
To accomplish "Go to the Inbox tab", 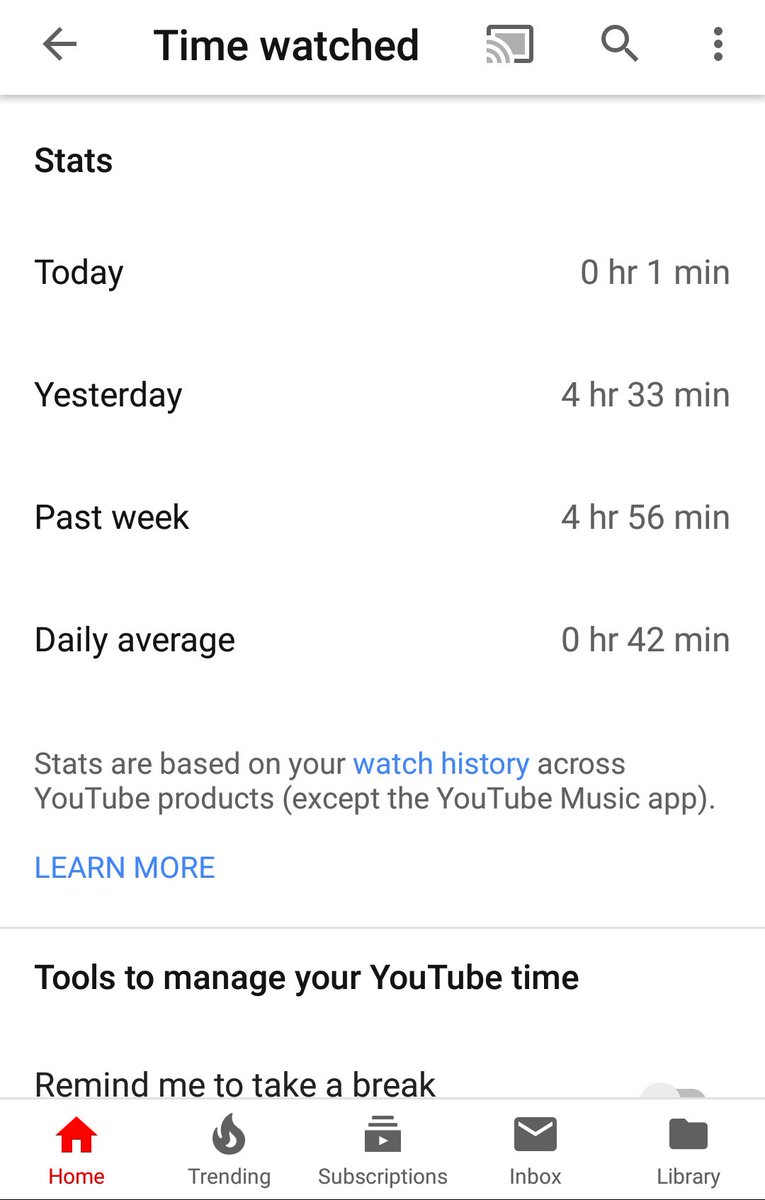I will click(x=535, y=1151).
